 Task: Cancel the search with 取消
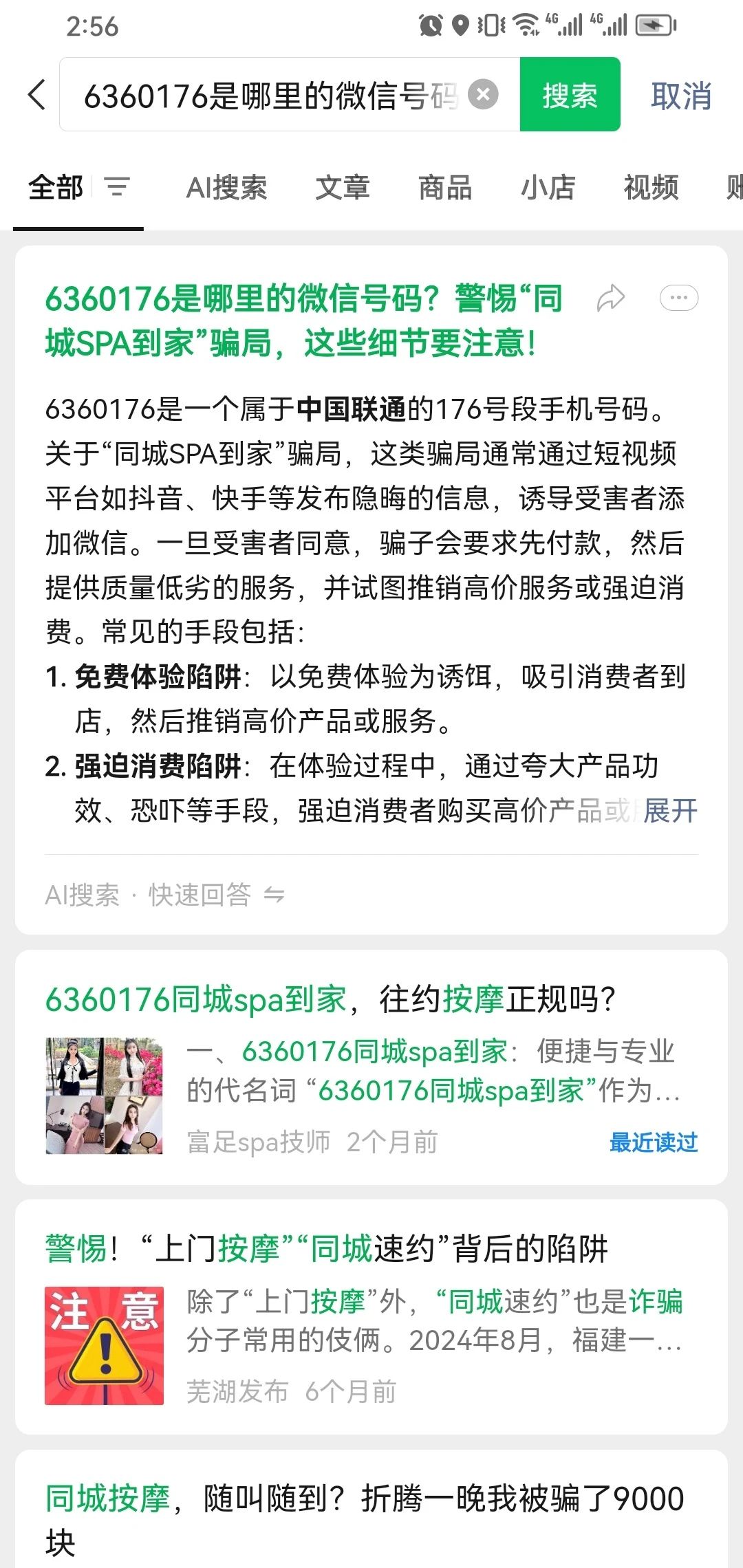pyautogui.click(x=681, y=95)
